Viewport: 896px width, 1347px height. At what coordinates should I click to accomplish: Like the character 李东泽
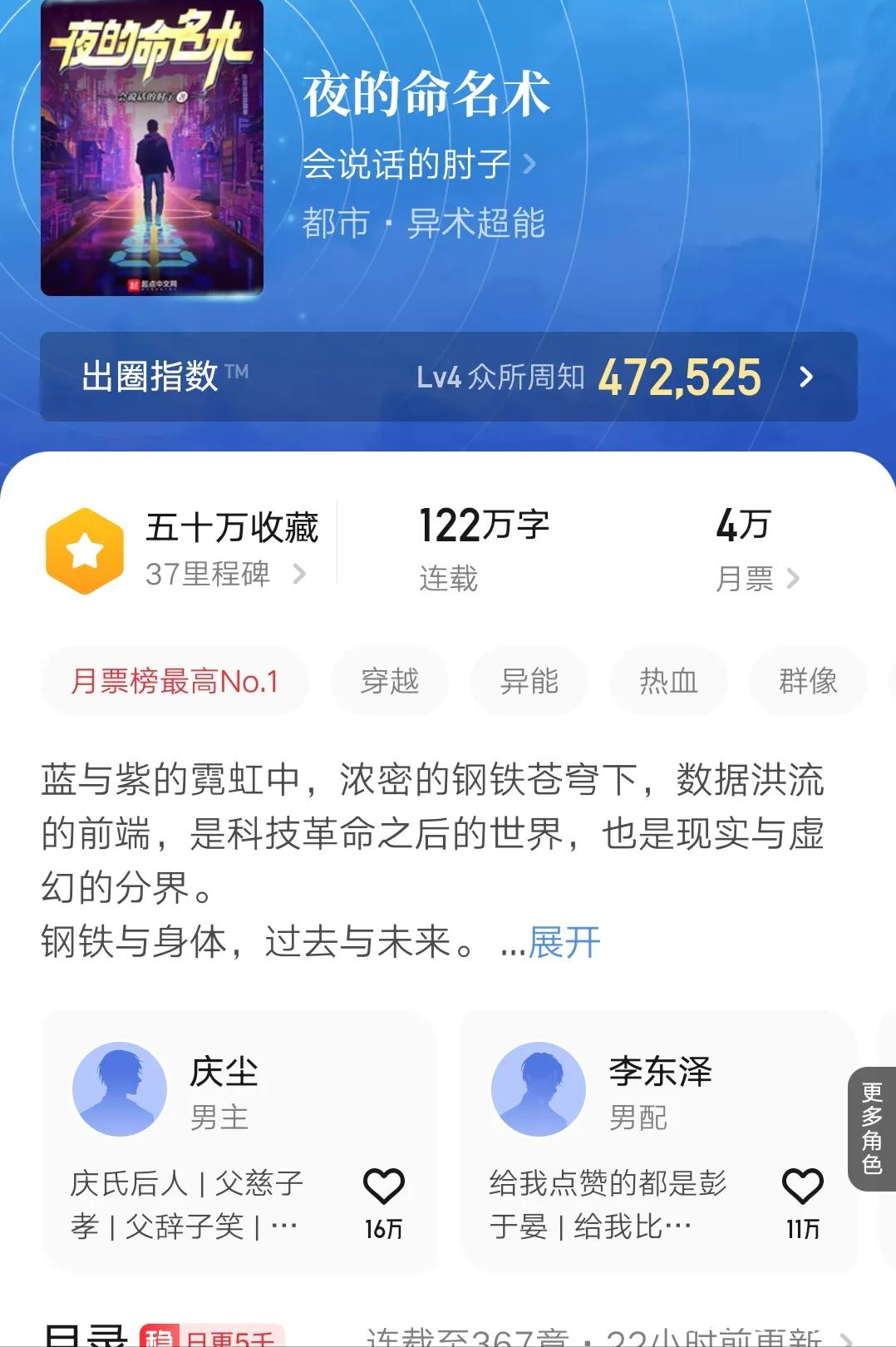pyautogui.click(x=802, y=1187)
